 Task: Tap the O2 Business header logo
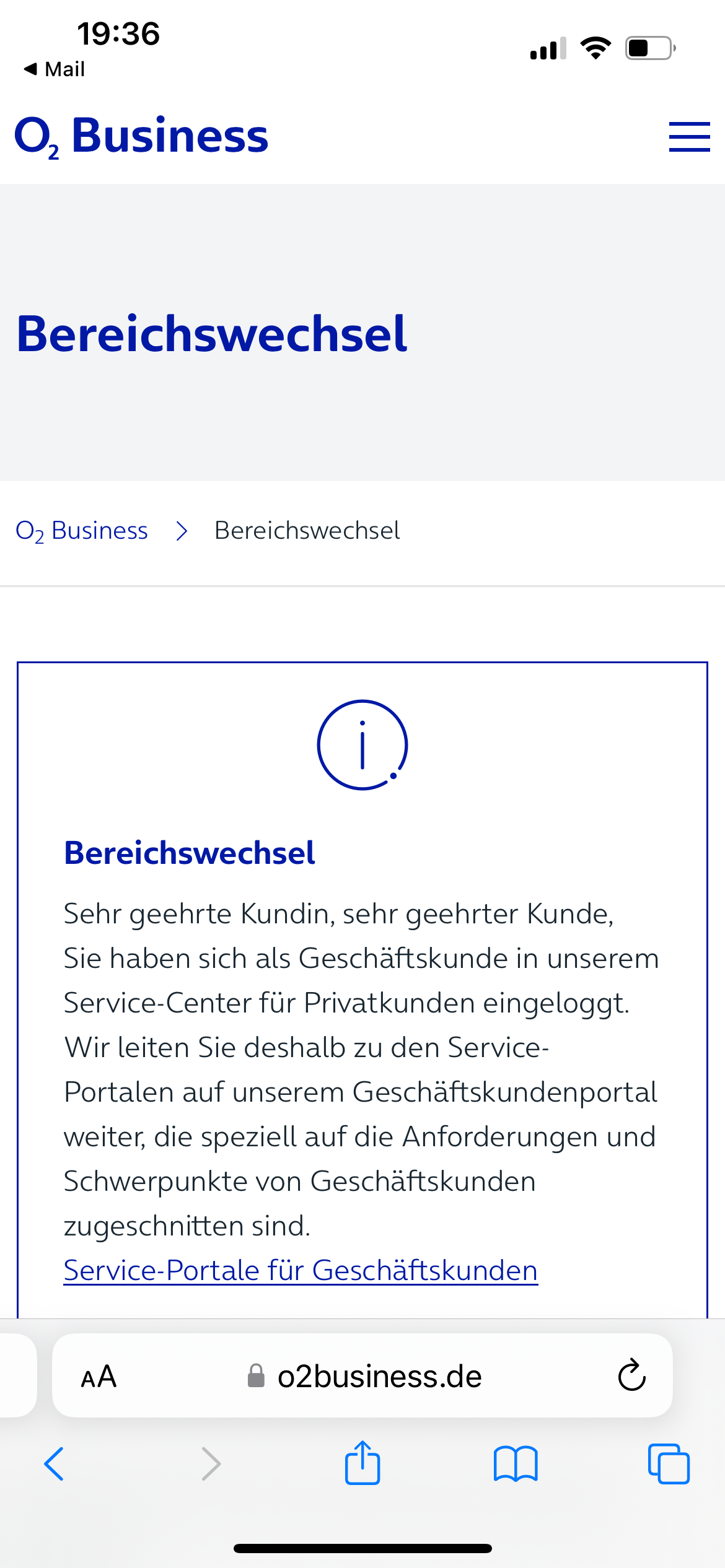(x=142, y=136)
